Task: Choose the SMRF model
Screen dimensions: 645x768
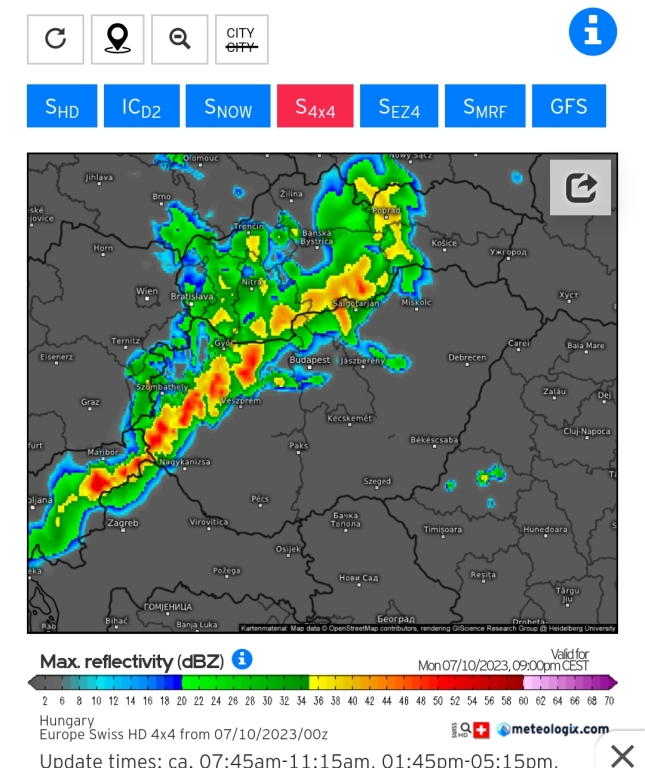Action: [x=485, y=106]
